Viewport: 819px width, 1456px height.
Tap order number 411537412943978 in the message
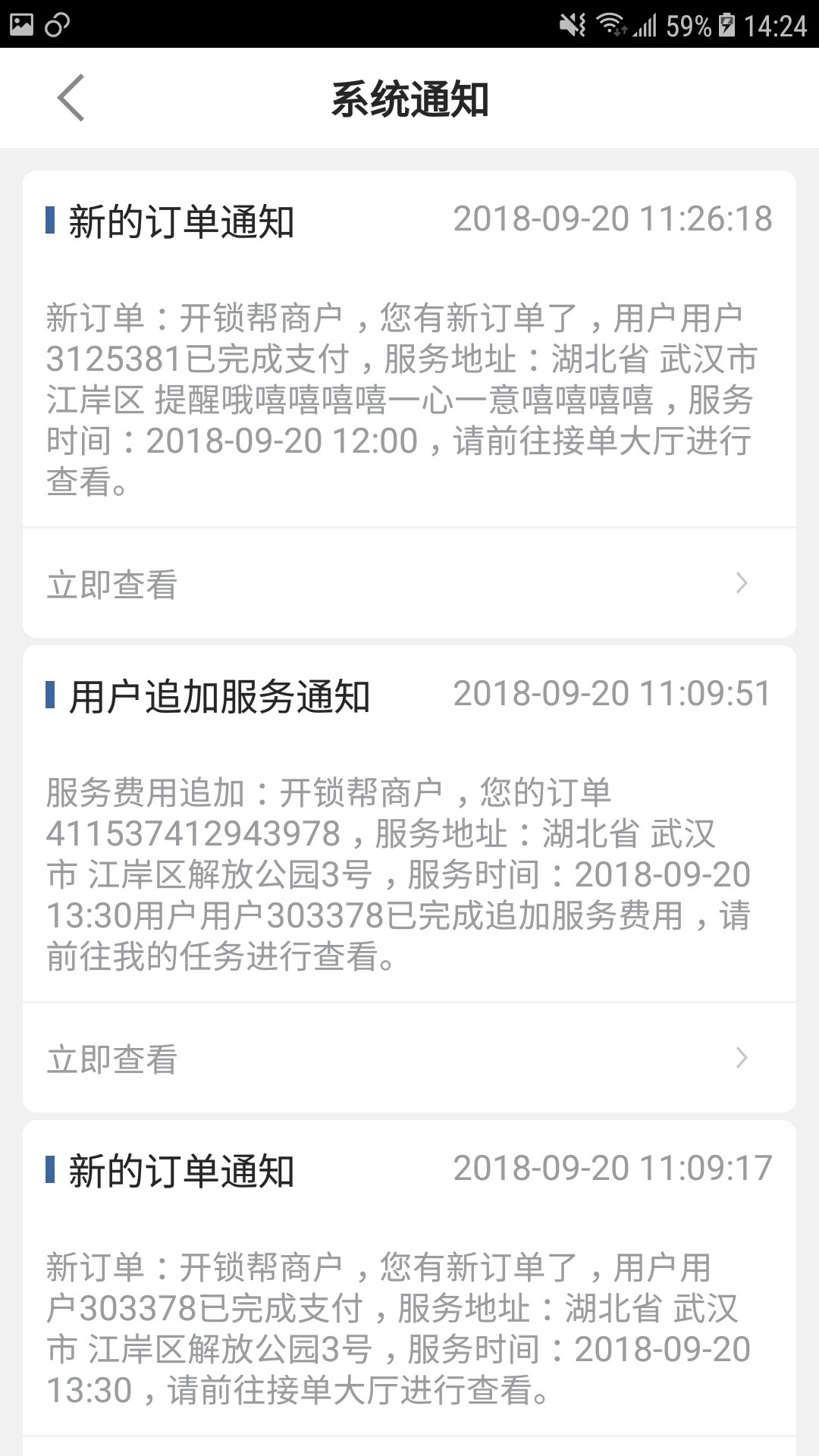[193, 830]
